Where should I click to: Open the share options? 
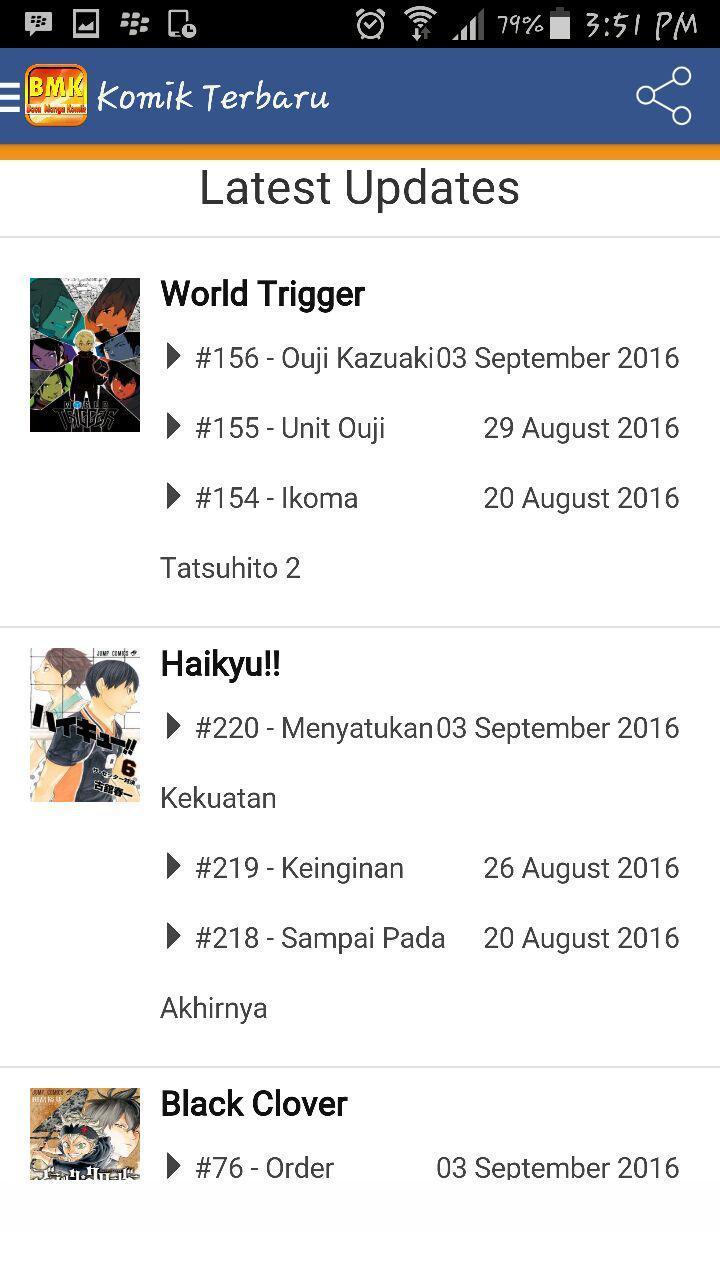(x=664, y=96)
